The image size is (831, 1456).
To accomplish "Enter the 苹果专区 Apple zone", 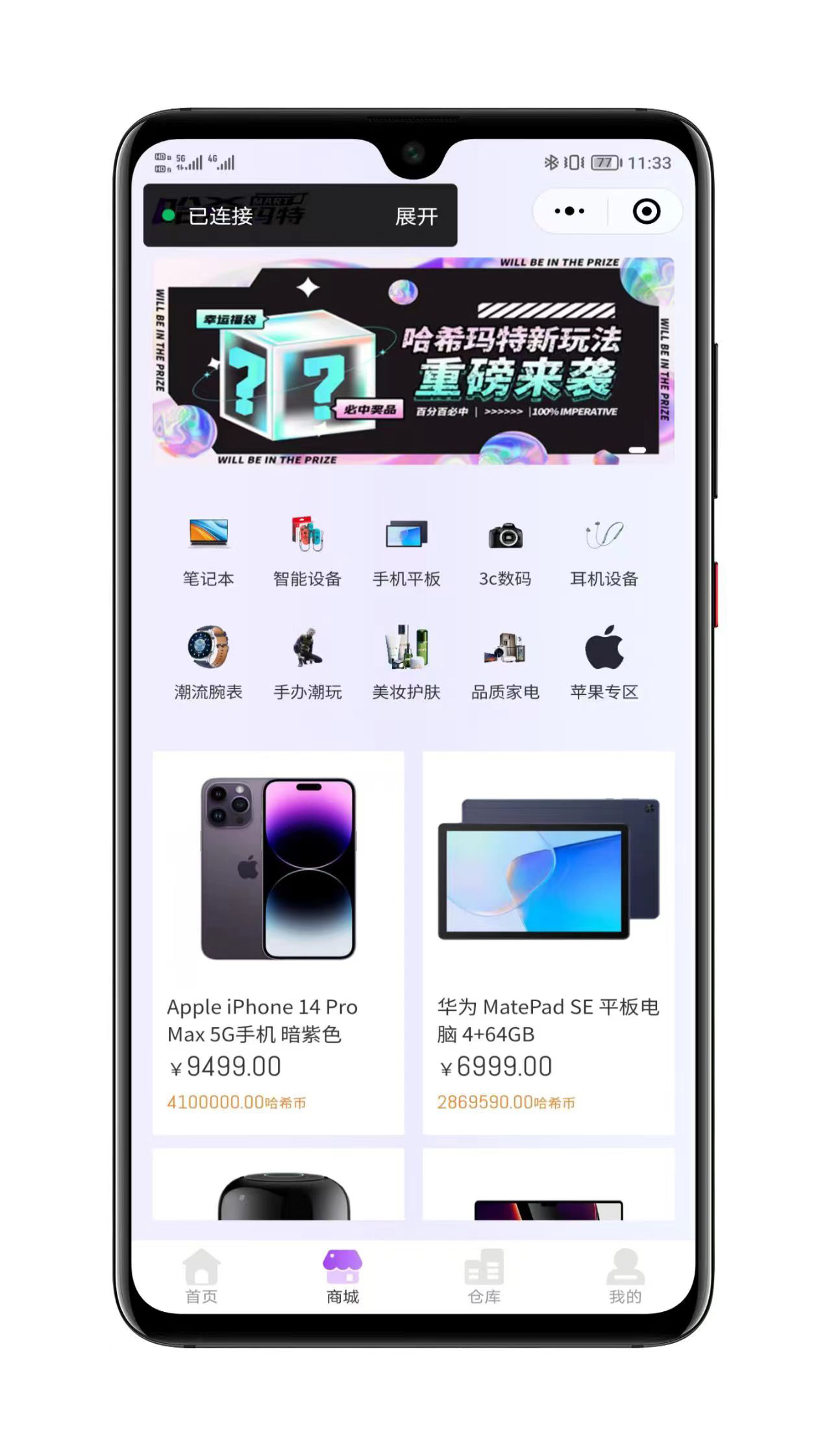I will [x=604, y=663].
